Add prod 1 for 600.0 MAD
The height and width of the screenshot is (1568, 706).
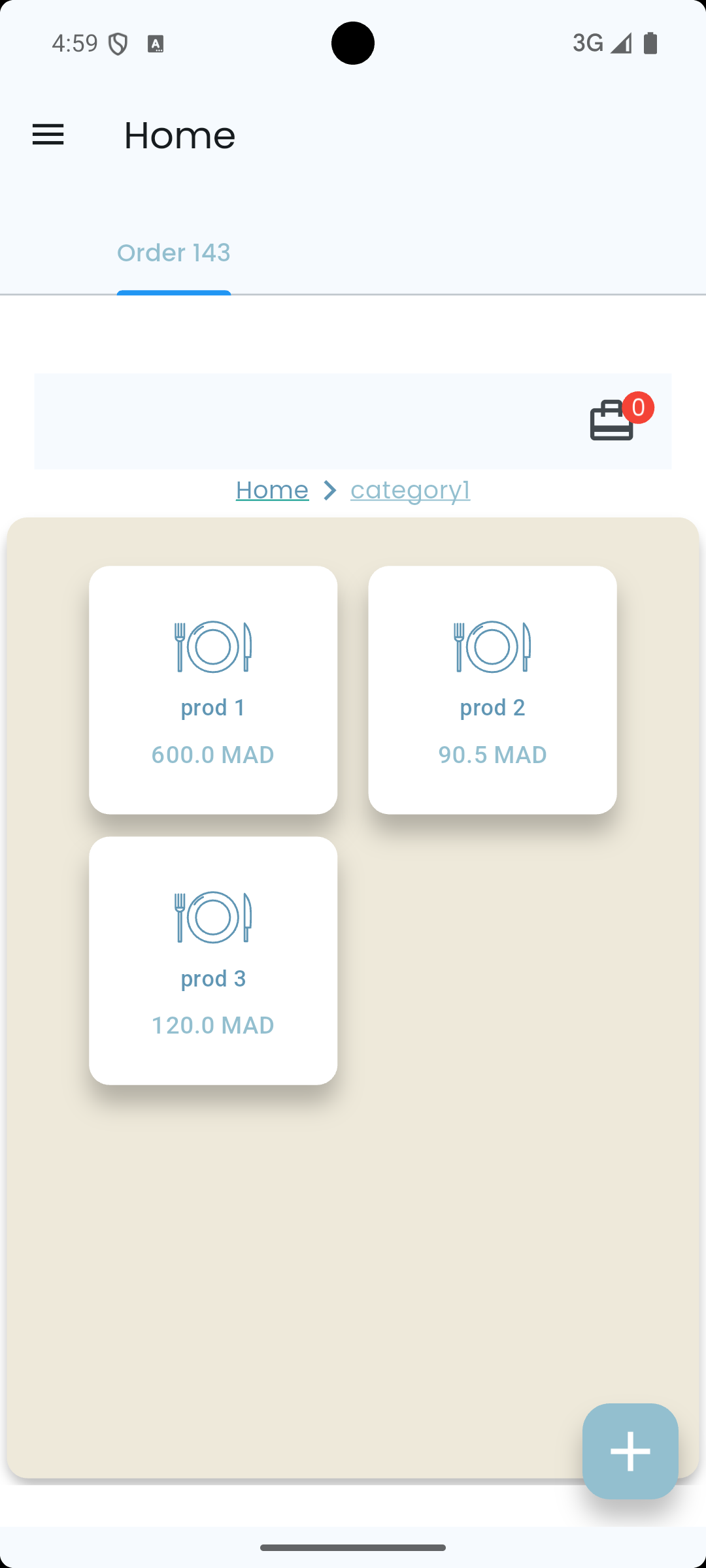tap(213, 689)
